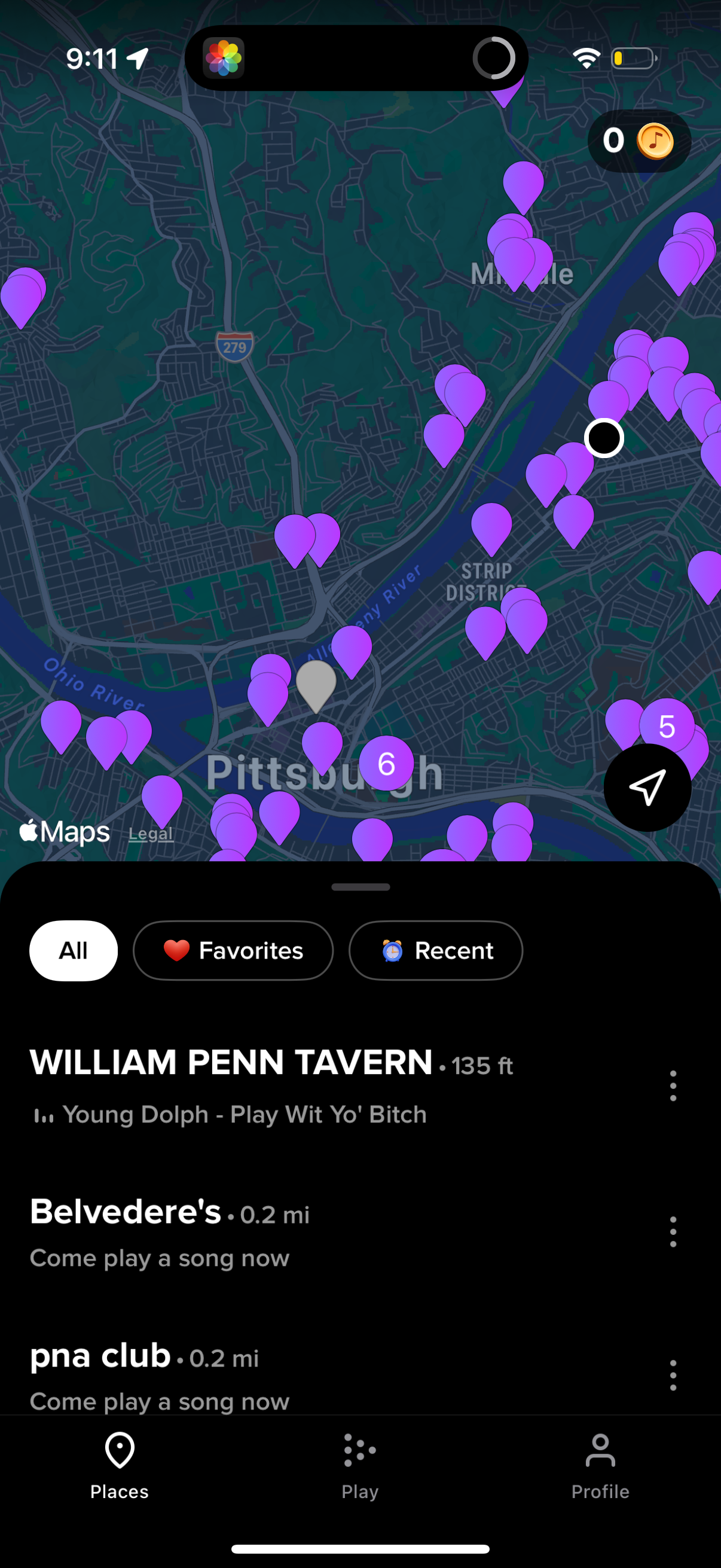
Task: Tap the now-playing bars beside Young Dolph track
Action: tap(43, 1115)
